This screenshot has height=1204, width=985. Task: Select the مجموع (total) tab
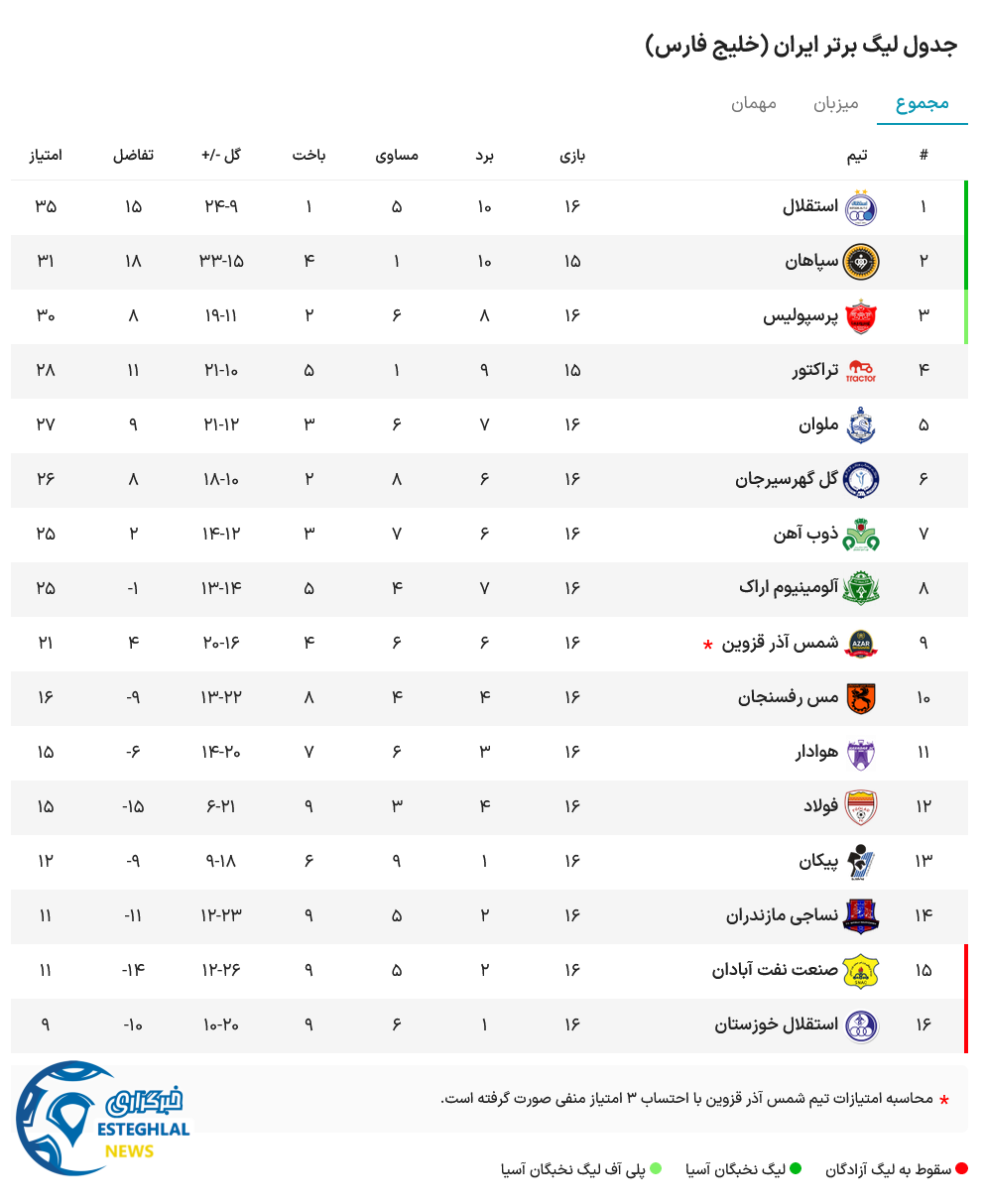pyautogui.click(x=922, y=103)
